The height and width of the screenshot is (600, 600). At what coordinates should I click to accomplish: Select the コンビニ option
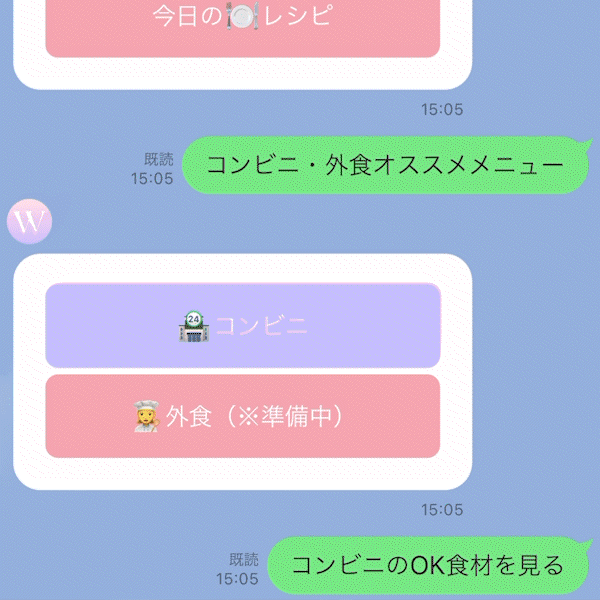tap(242, 325)
